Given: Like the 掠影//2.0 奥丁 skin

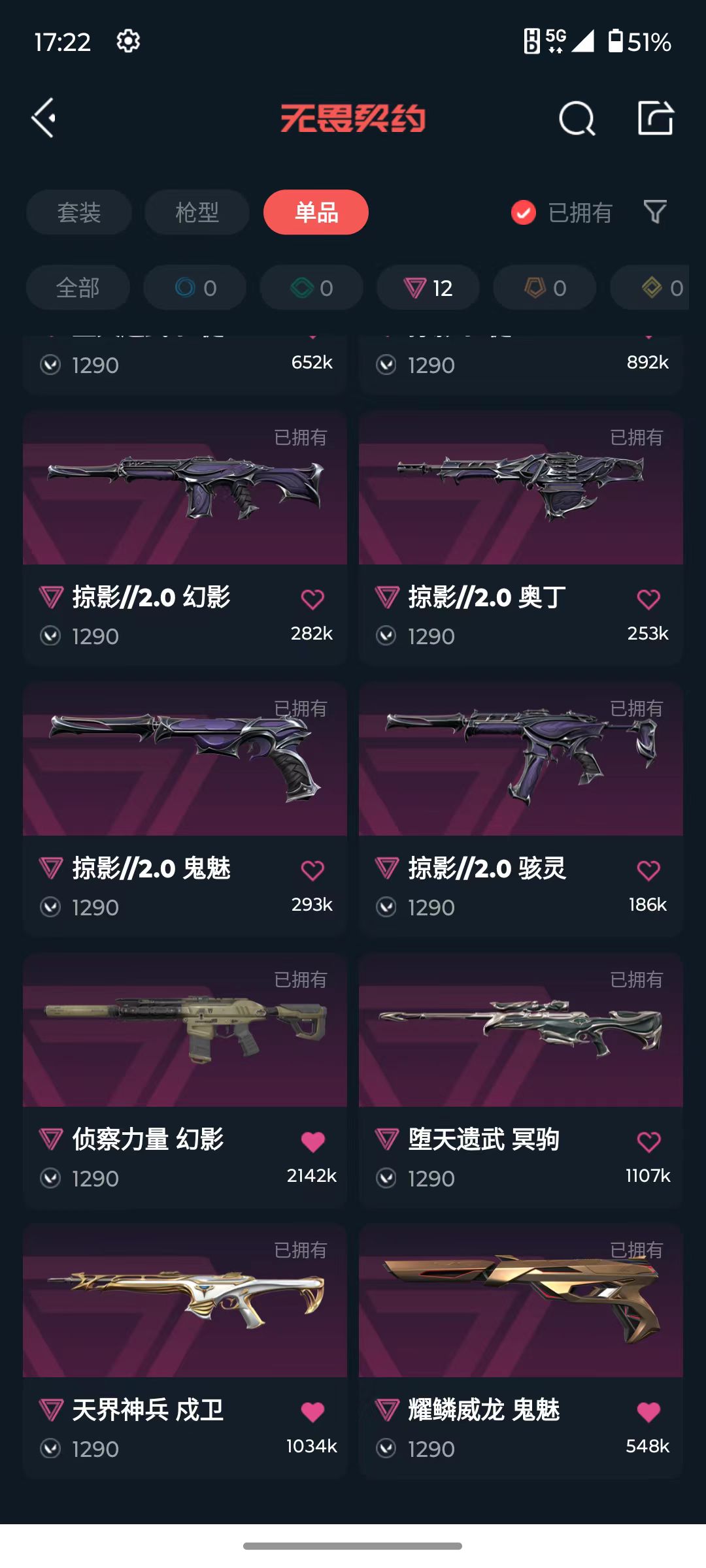Looking at the screenshot, I should point(648,599).
